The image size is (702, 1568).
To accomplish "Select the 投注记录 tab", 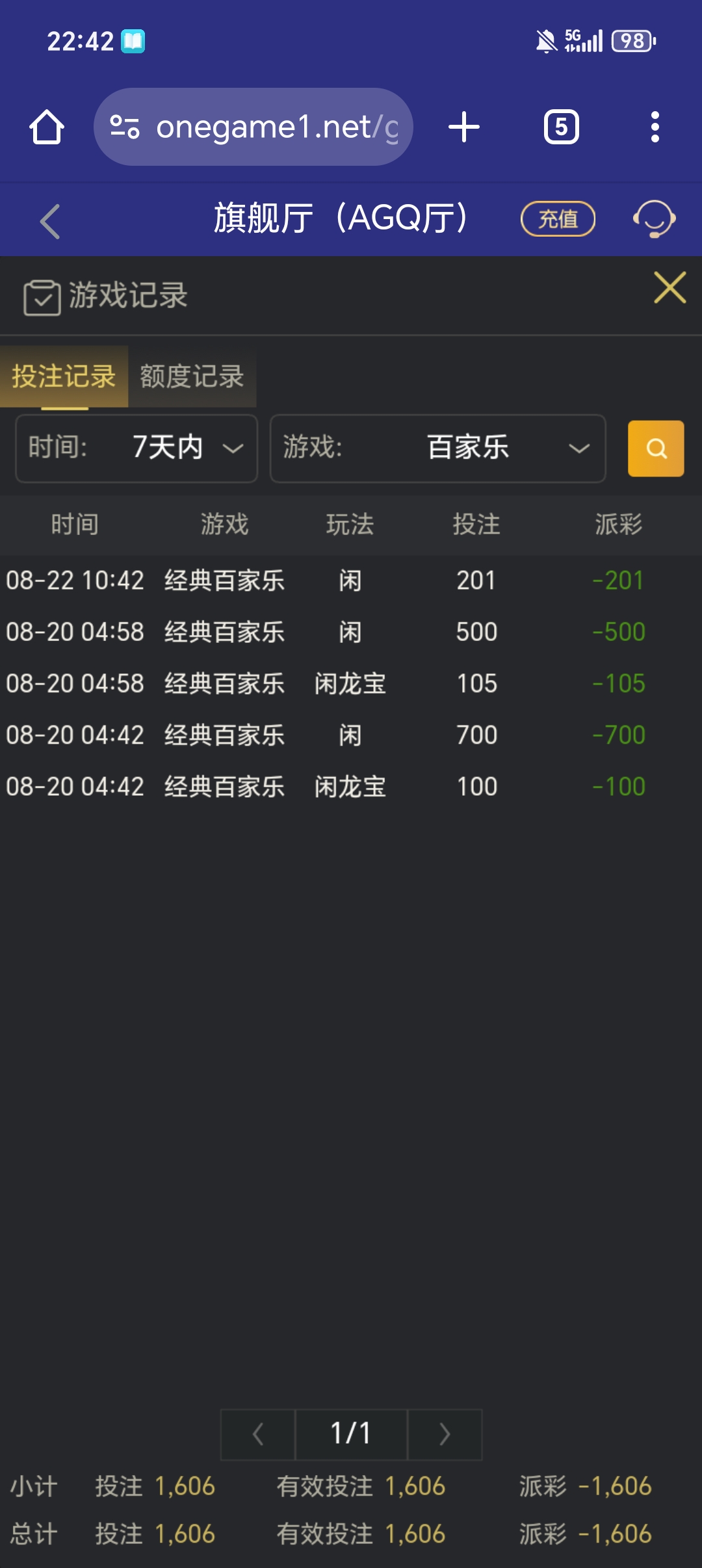I will coord(62,377).
